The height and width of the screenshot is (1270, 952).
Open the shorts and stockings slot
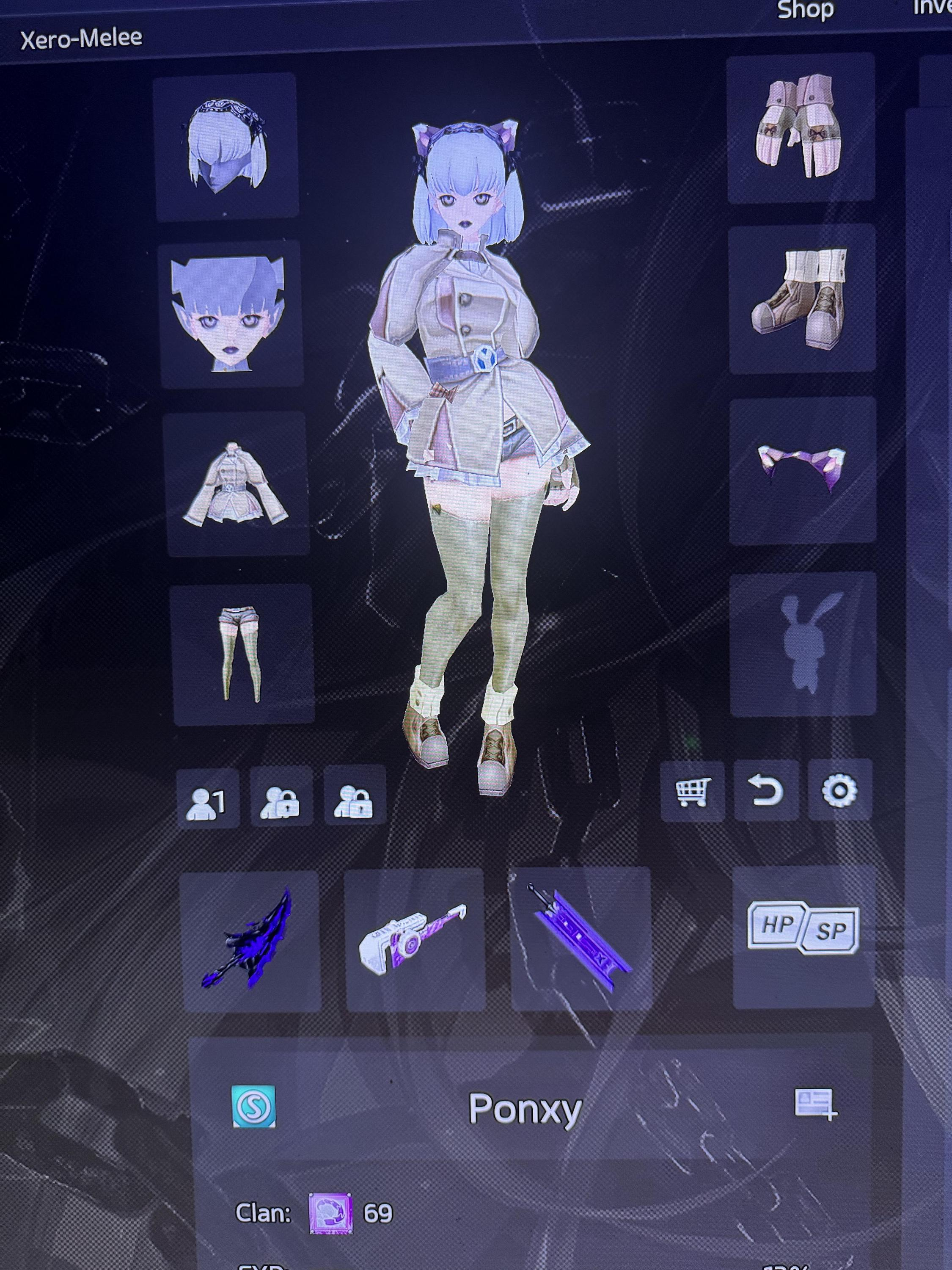242,654
